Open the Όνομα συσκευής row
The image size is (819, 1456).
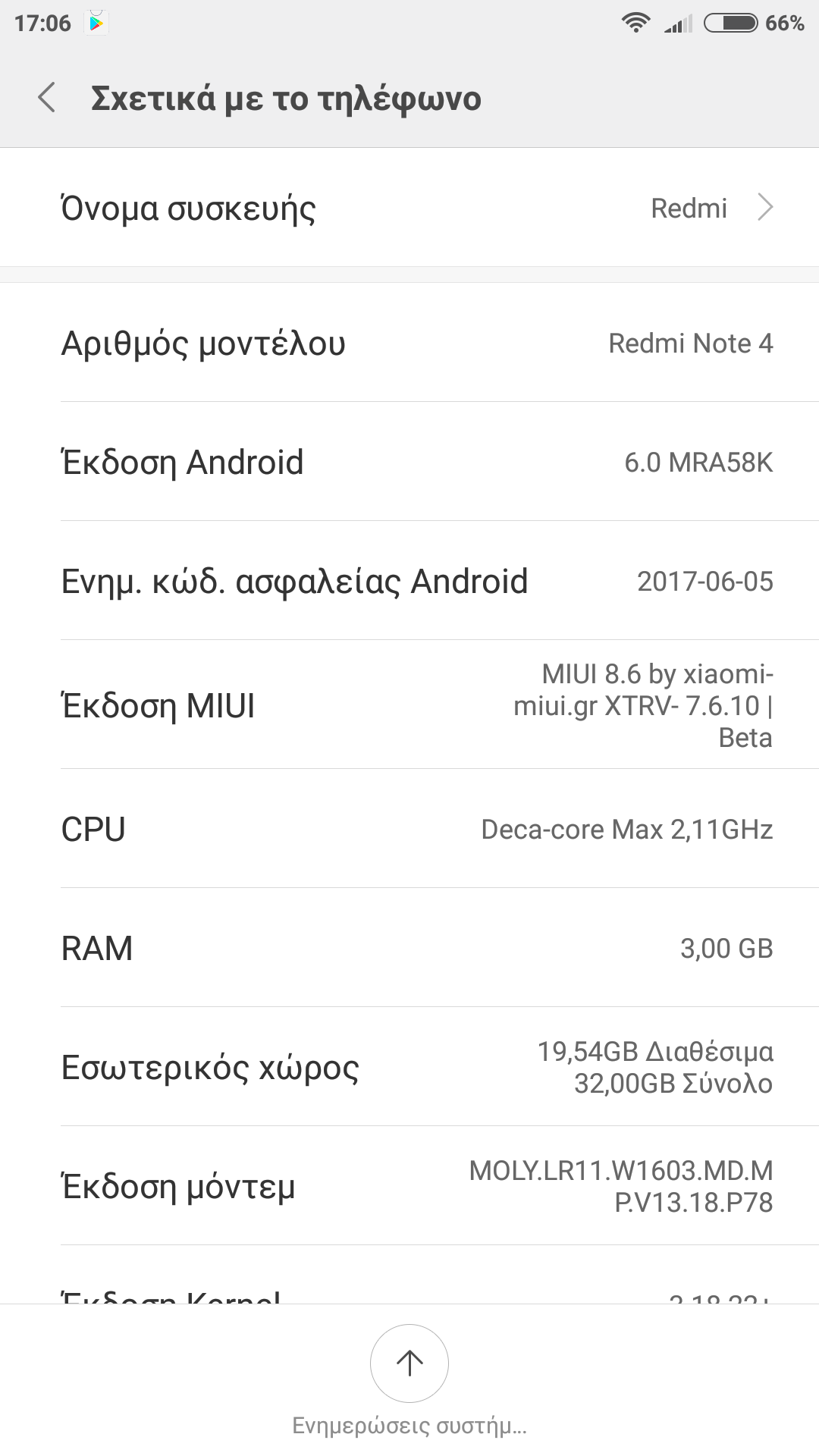(409, 208)
